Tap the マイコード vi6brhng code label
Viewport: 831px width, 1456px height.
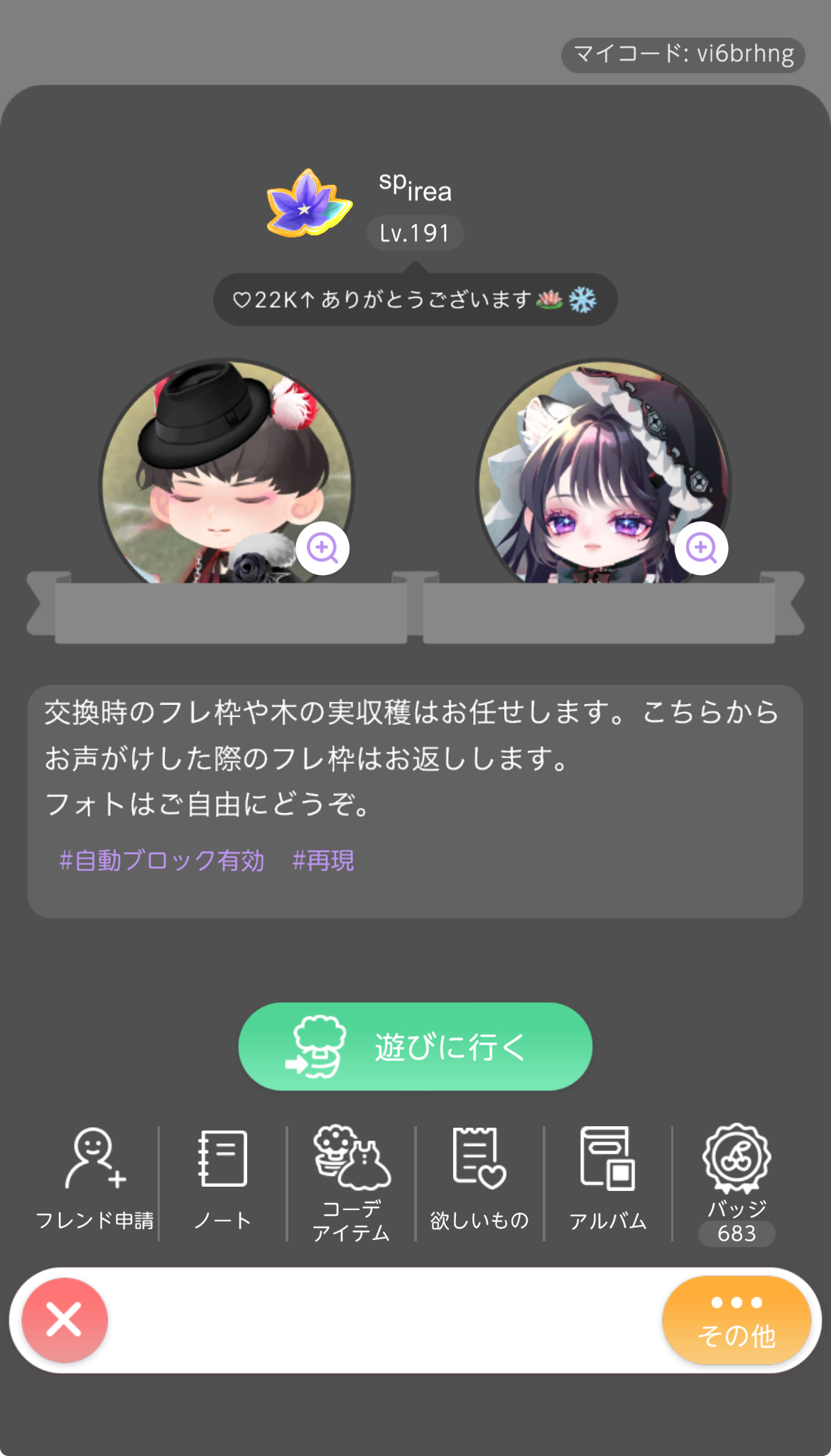coord(683,55)
